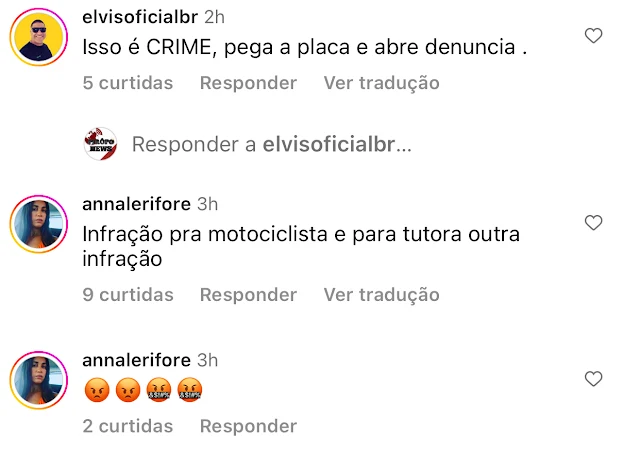
Task: Like annalerifore's angry emoji comment
Action: pos(593,379)
